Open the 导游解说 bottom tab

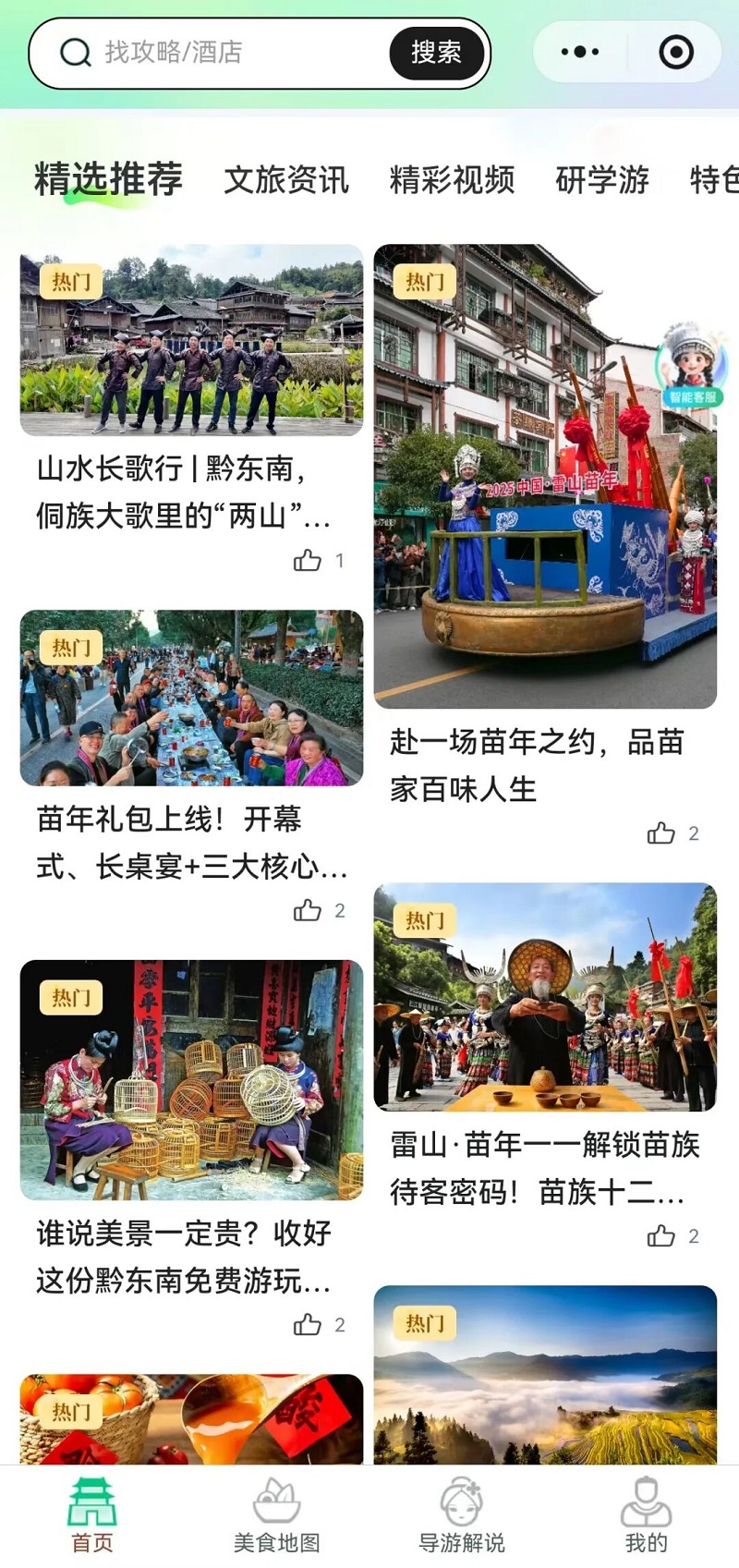461,1515
